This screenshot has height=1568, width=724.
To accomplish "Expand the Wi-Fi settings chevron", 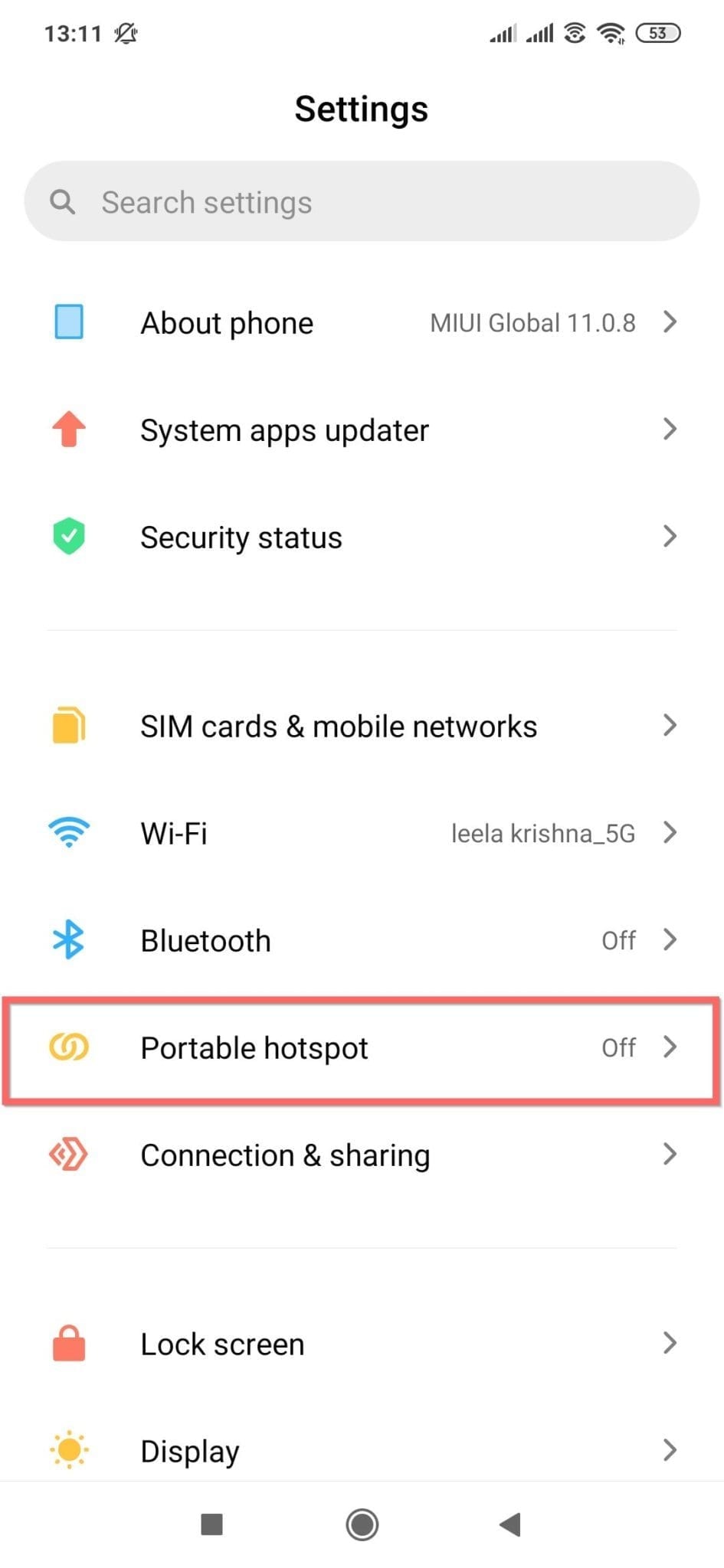I will point(671,832).
